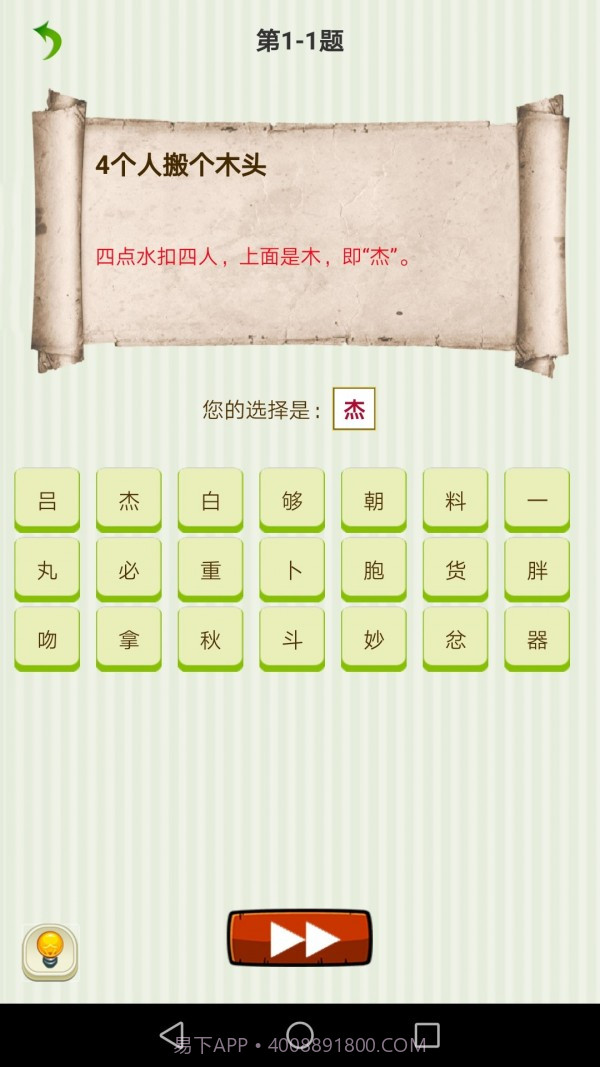
Task: Choose the 料 tile
Action: (455, 500)
